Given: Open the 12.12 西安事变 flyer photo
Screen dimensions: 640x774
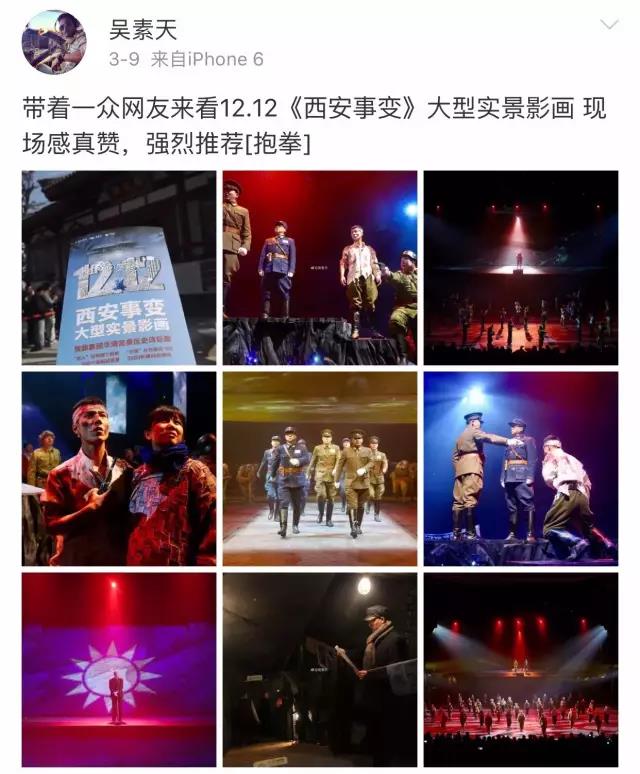Looking at the screenshot, I should coord(119,267).
